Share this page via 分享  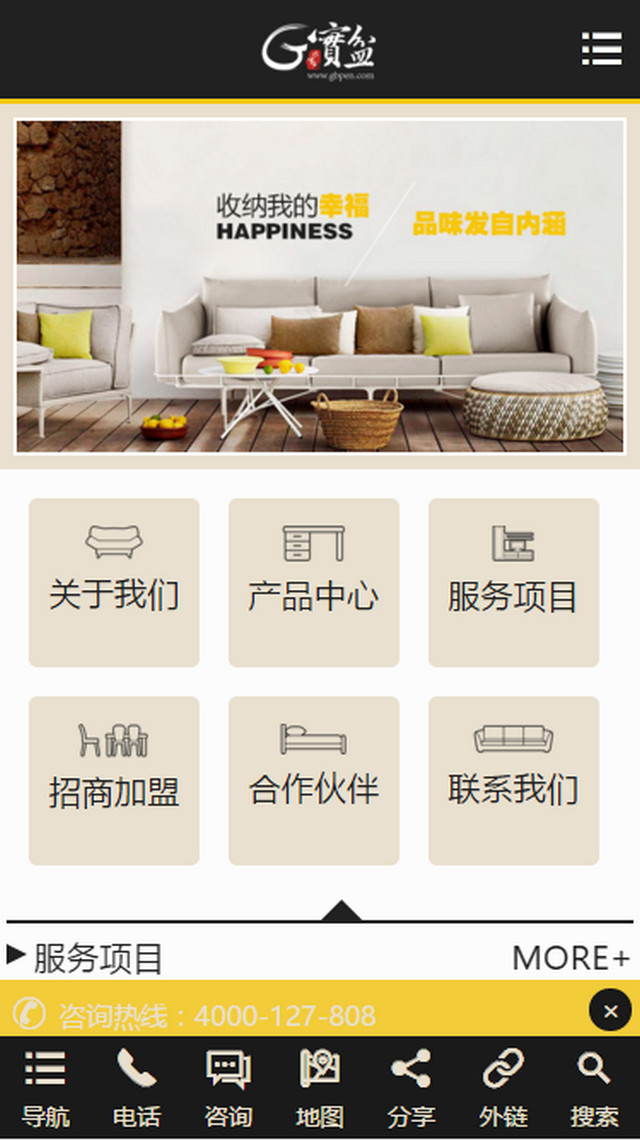tap(411, 1088)
